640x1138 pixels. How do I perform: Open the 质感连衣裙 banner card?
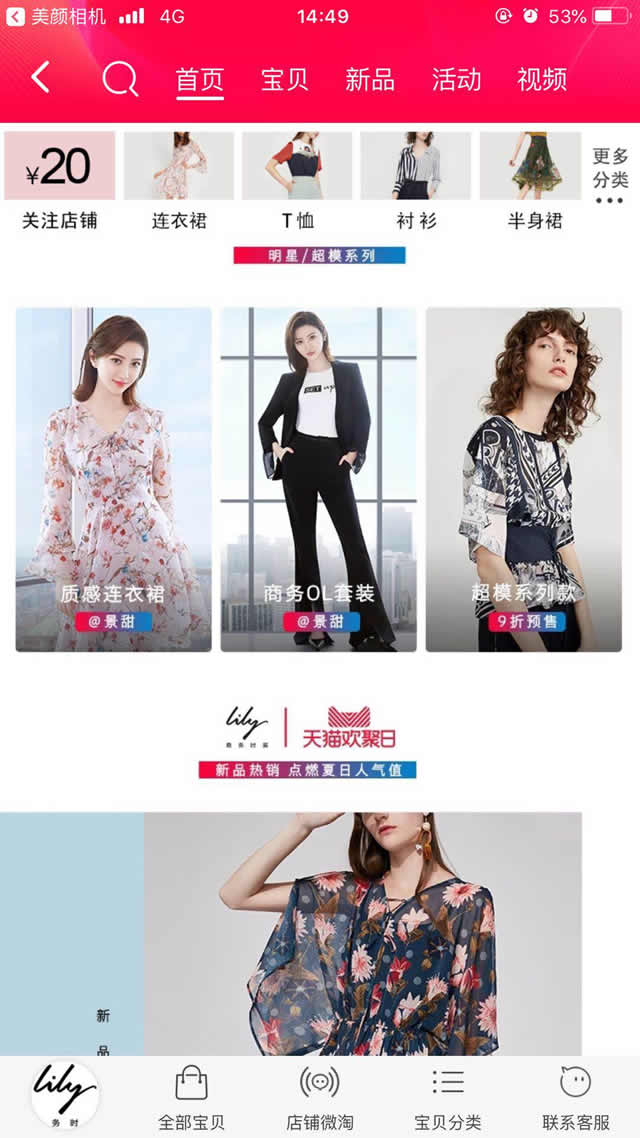[113, 480]
